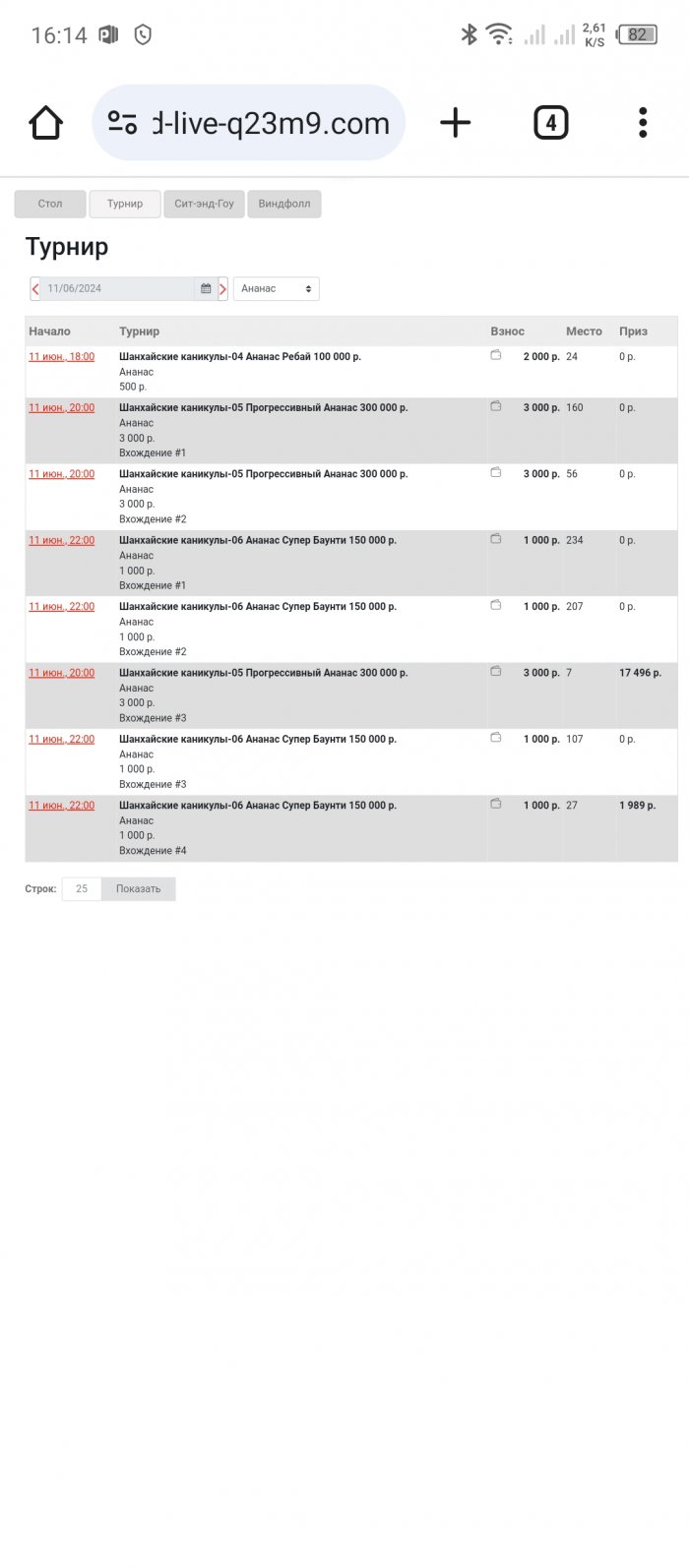Switch to the Сит-энд-Гоу tab
The height and width of the screenshot is (1568, 689).
pos(204,204)
